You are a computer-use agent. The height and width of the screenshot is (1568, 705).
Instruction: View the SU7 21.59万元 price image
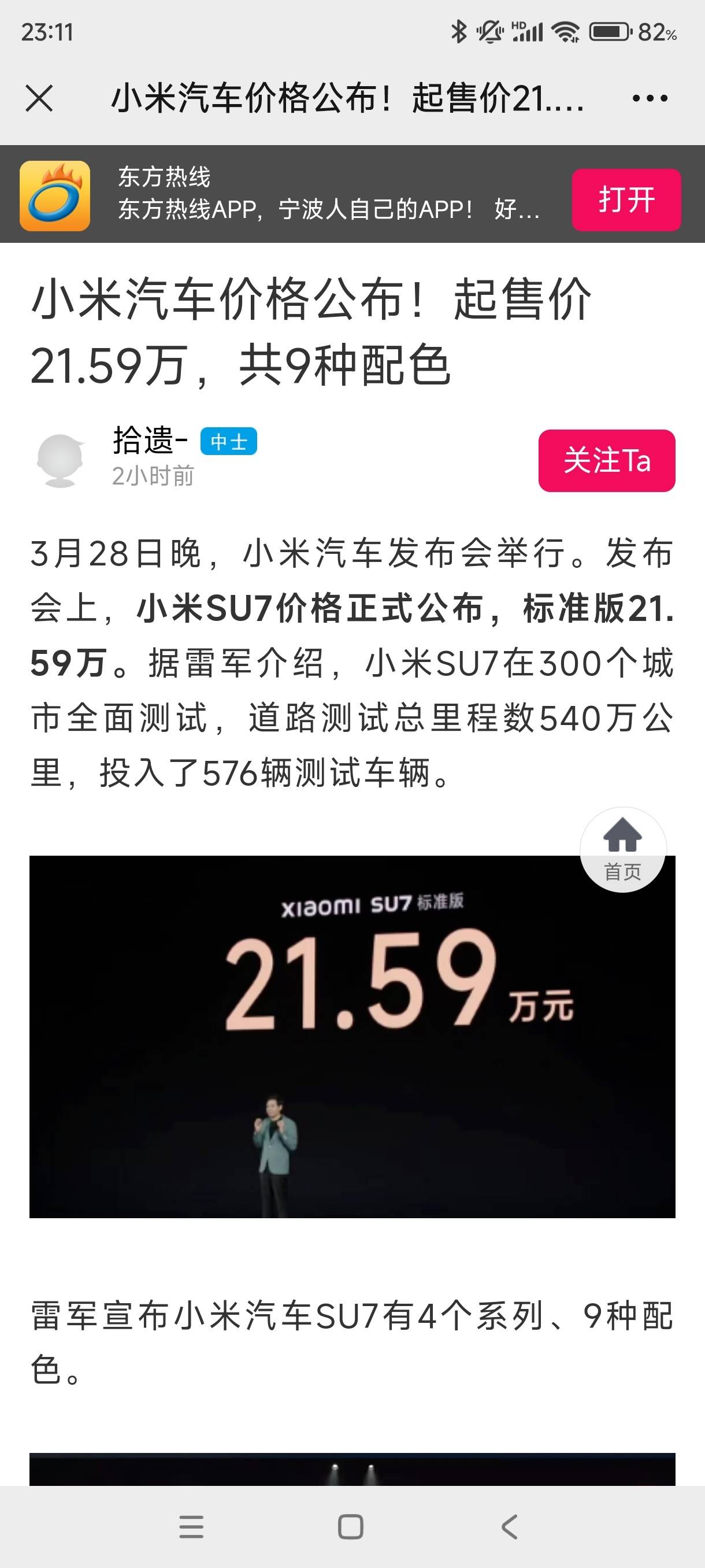pyautogui.click(x=352, y=1037)
